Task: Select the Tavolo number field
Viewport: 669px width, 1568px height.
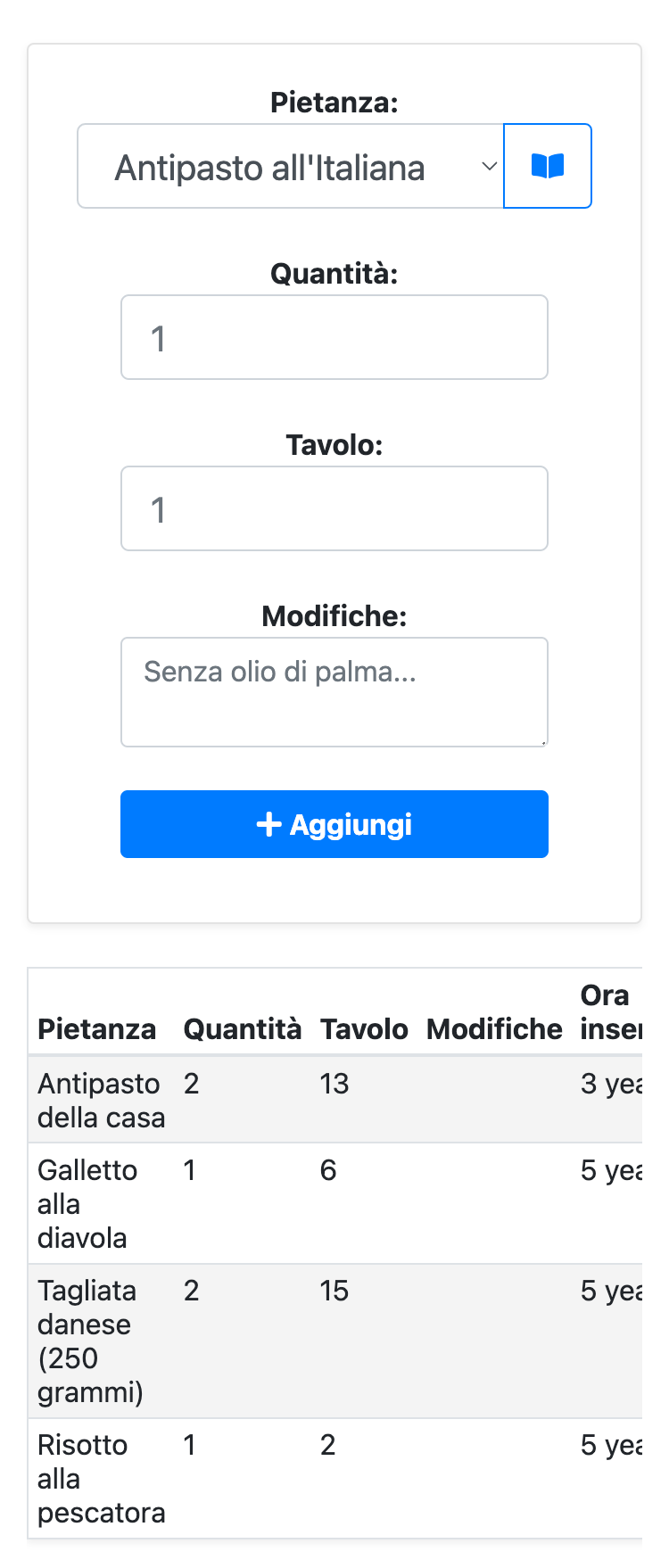Action: tap(334, 509)
